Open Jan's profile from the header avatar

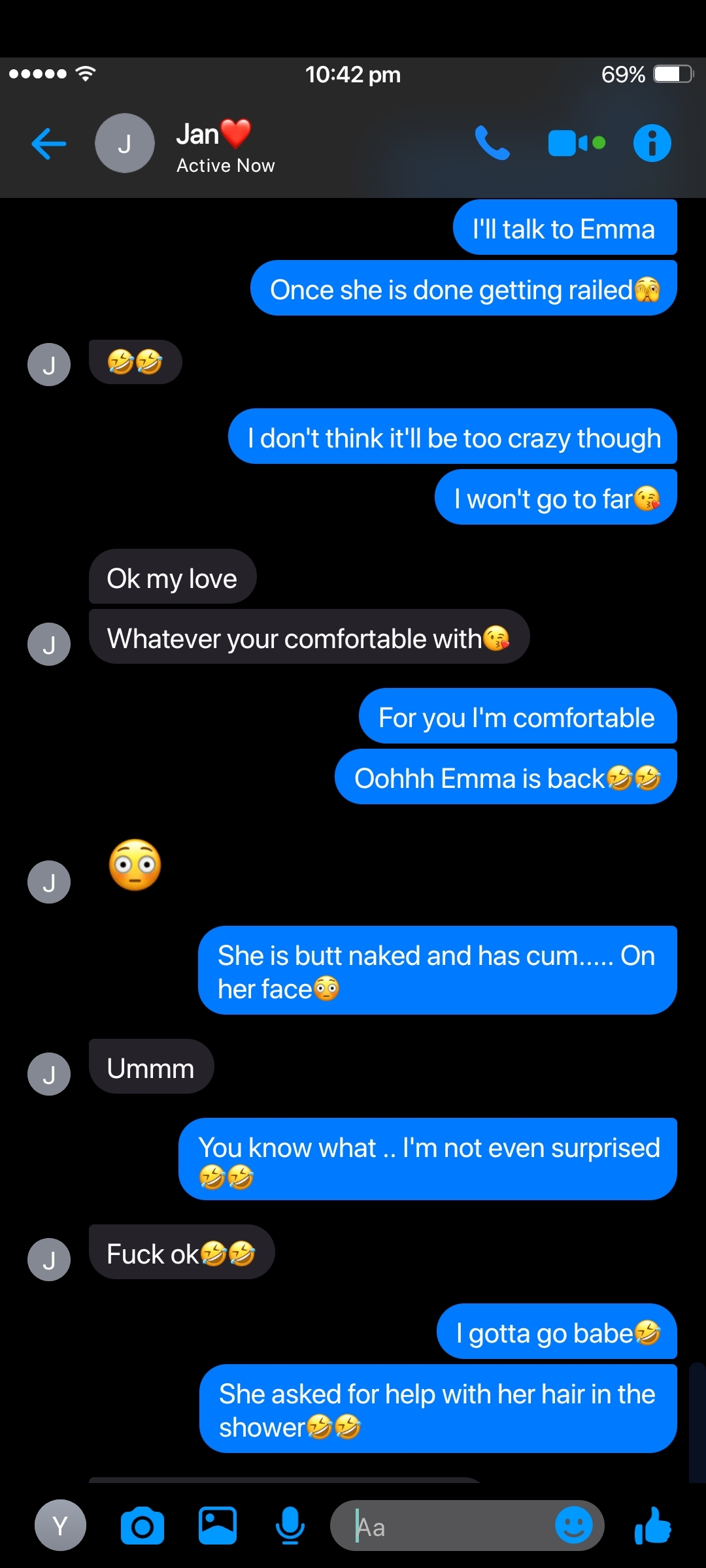click(125, 143)
